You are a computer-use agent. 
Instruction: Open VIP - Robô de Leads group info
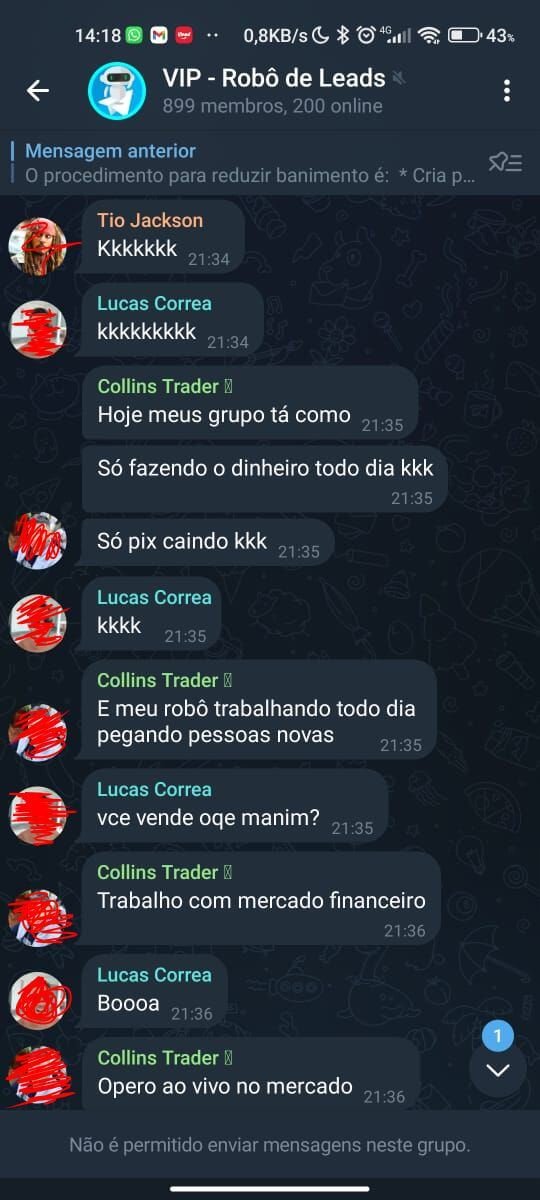click(x=272, y=90)
